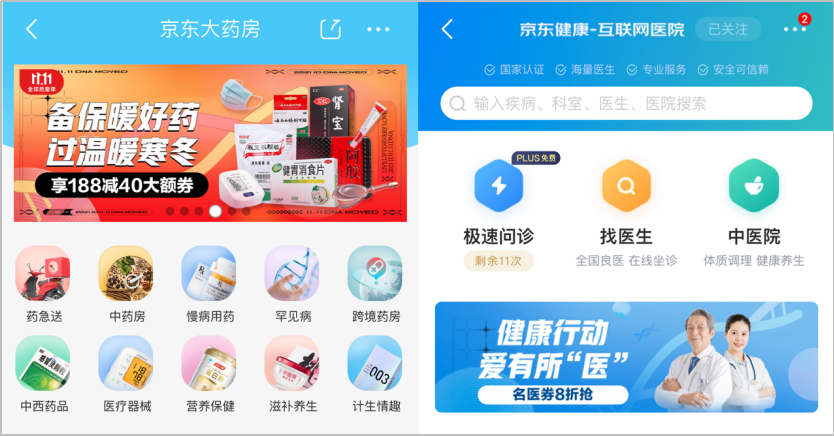Open the 备保暖好药 promo banner

click(x=210, y=142)
